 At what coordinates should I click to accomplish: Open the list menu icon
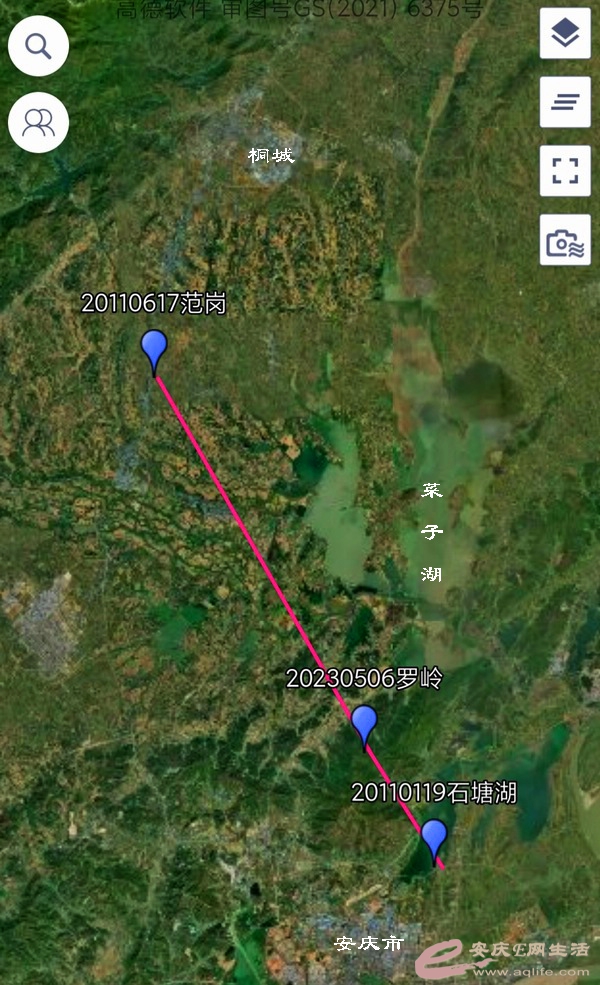click(x=565, y=102)
